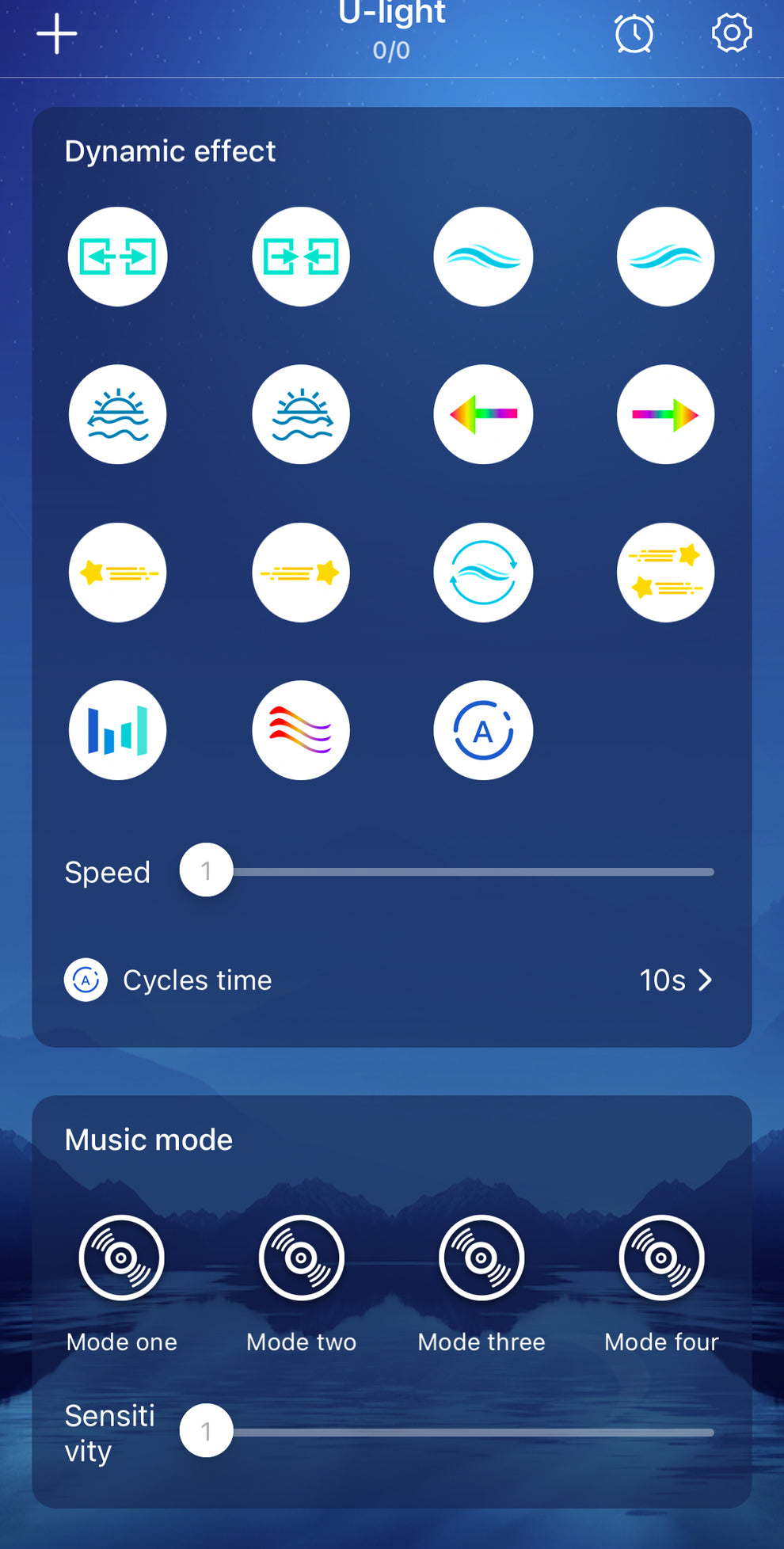Choose the double shooting stars effect
Image resolution: width=784 pixels, height=1549 pixels.
[x=665, y=573]
